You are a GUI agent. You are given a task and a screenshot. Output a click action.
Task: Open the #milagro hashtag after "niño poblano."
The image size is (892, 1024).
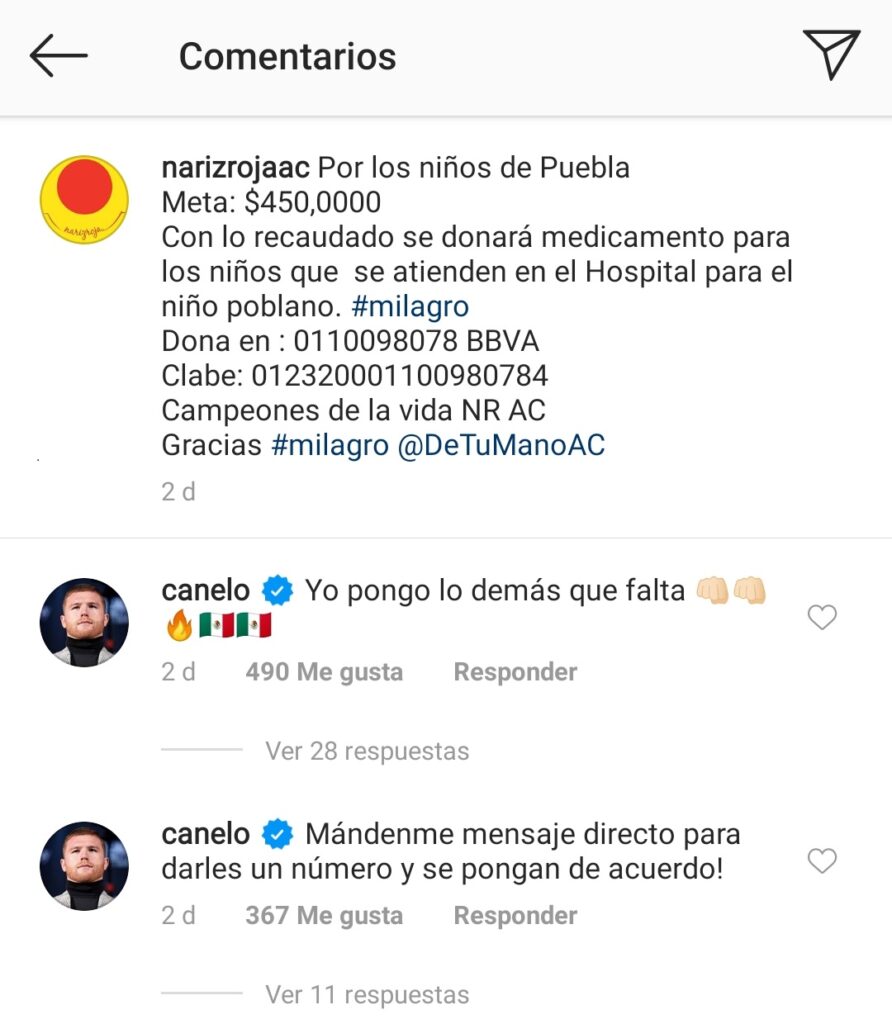pos(410,306)
